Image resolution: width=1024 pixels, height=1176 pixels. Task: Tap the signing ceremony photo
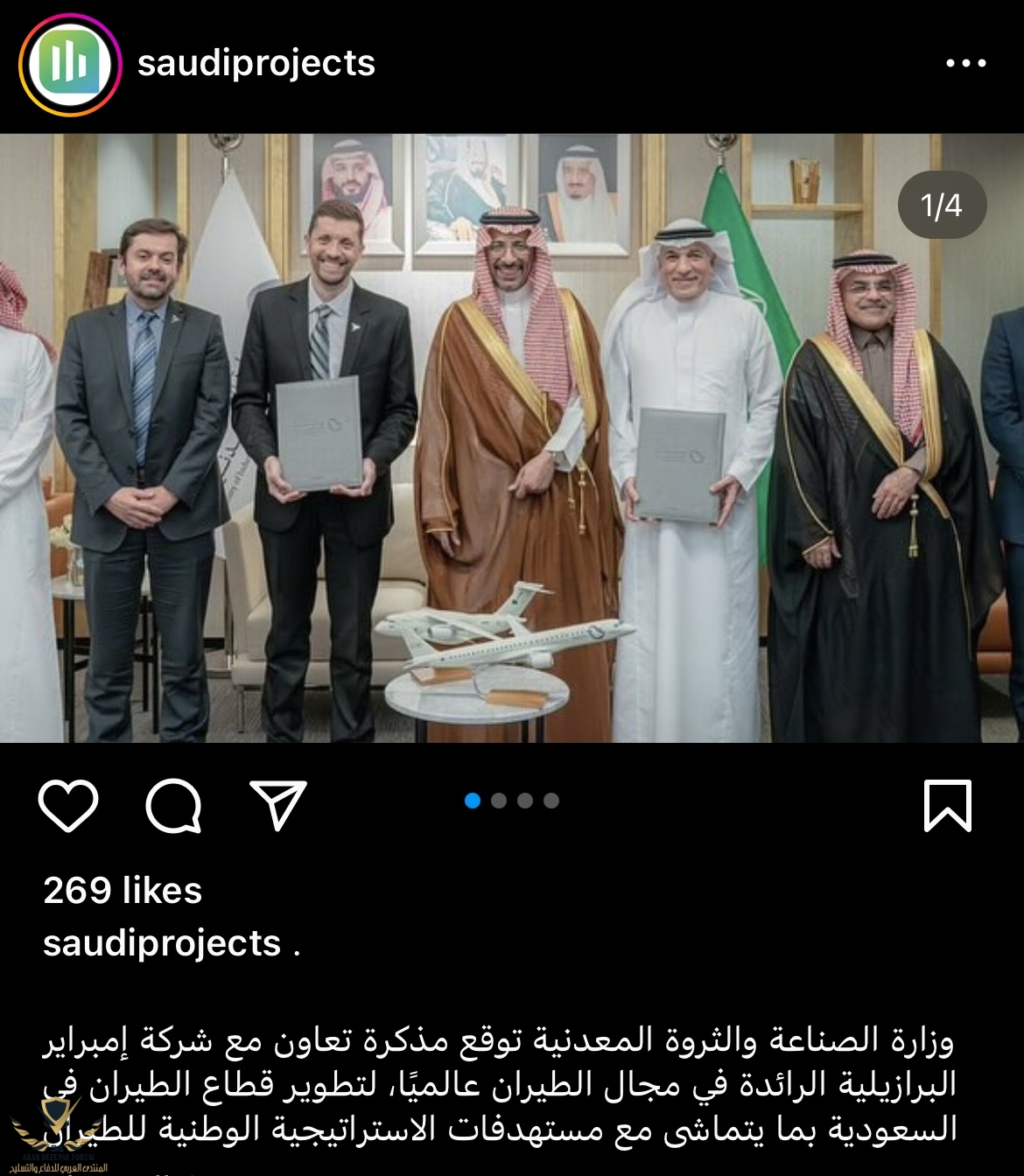[512, 437]
